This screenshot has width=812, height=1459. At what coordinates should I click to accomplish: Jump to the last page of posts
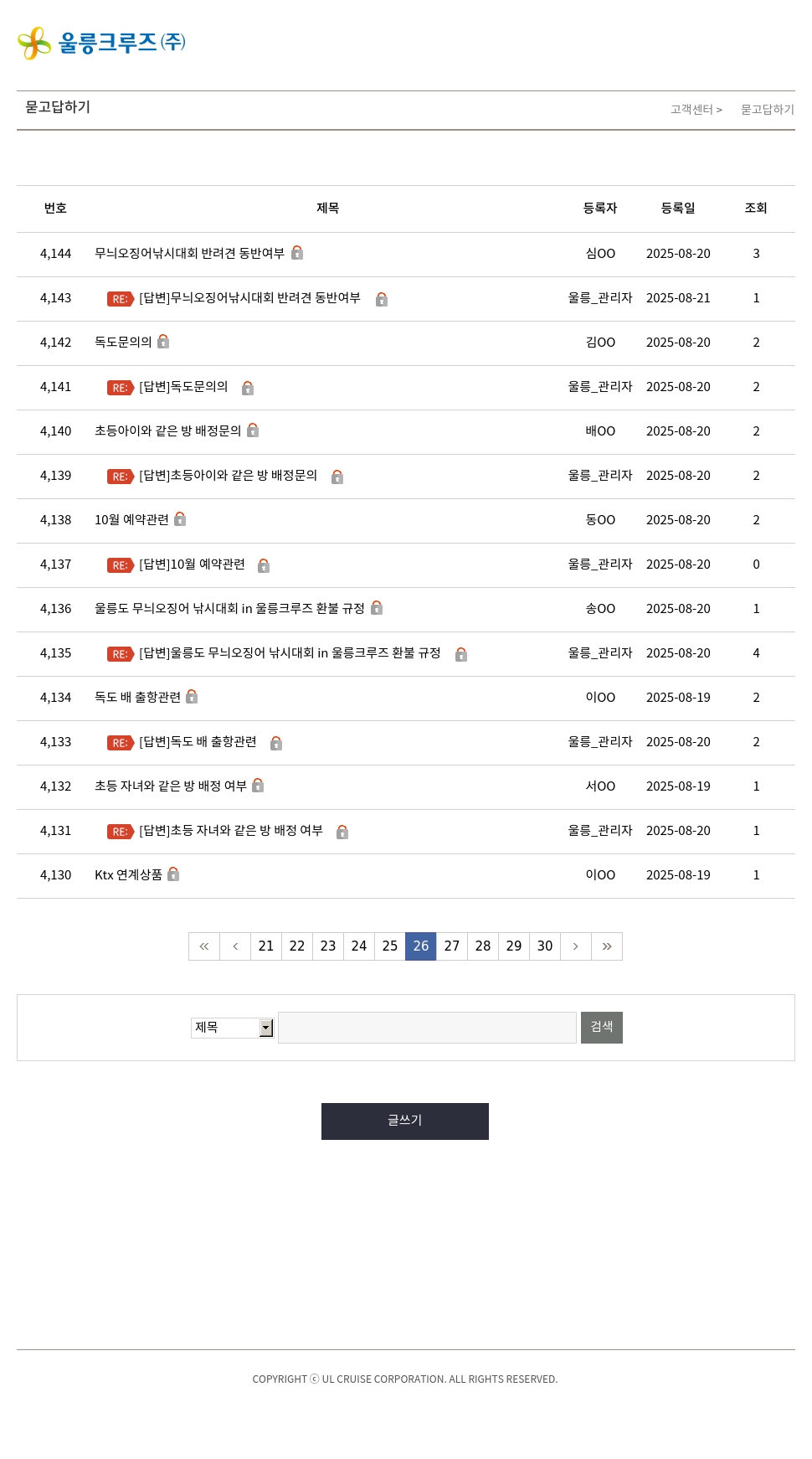pos(607,946)
